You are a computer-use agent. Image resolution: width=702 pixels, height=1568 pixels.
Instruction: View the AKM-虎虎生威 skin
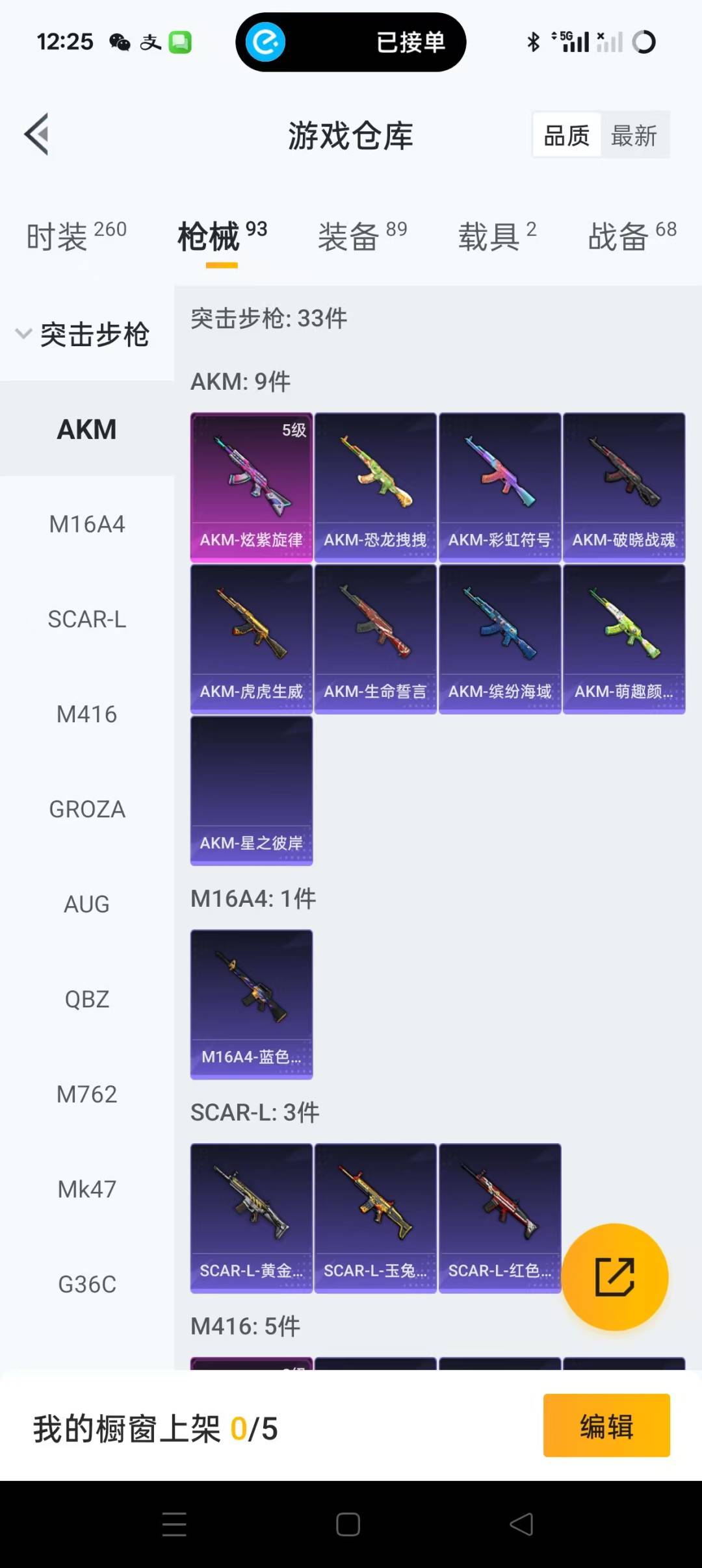tap(252, 639)
